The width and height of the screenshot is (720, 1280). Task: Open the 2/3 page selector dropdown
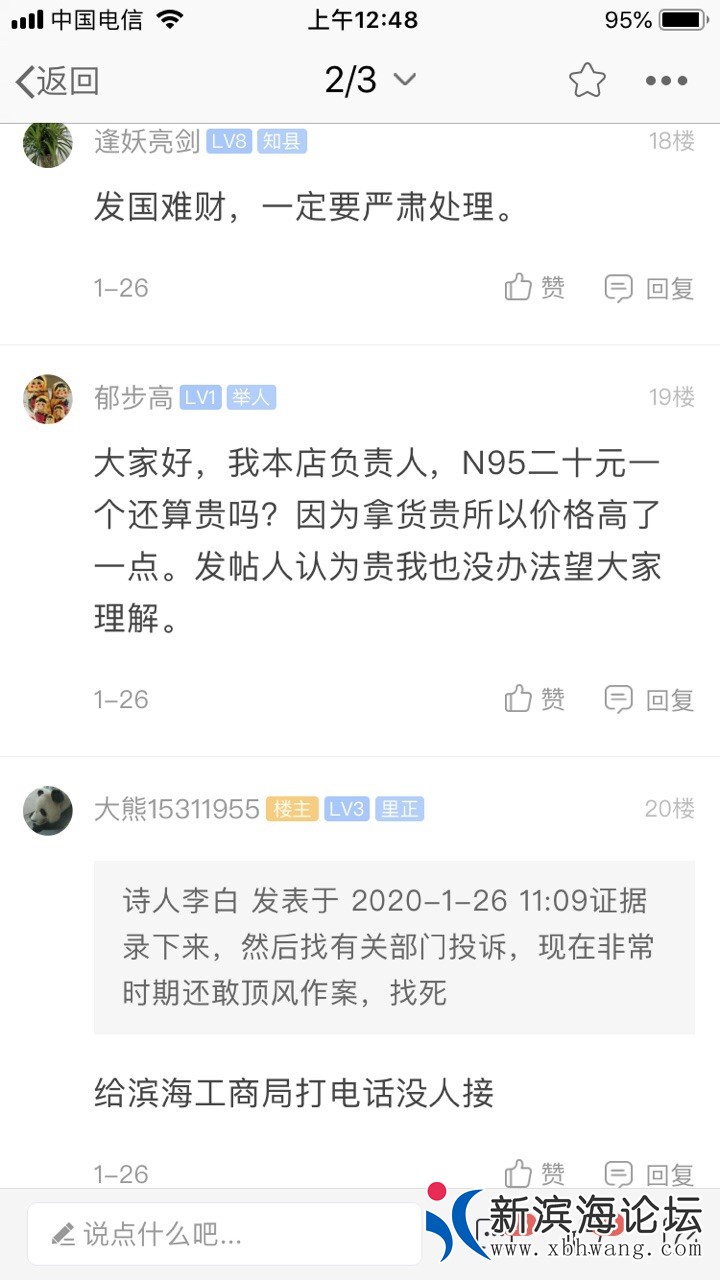(370, 80)
